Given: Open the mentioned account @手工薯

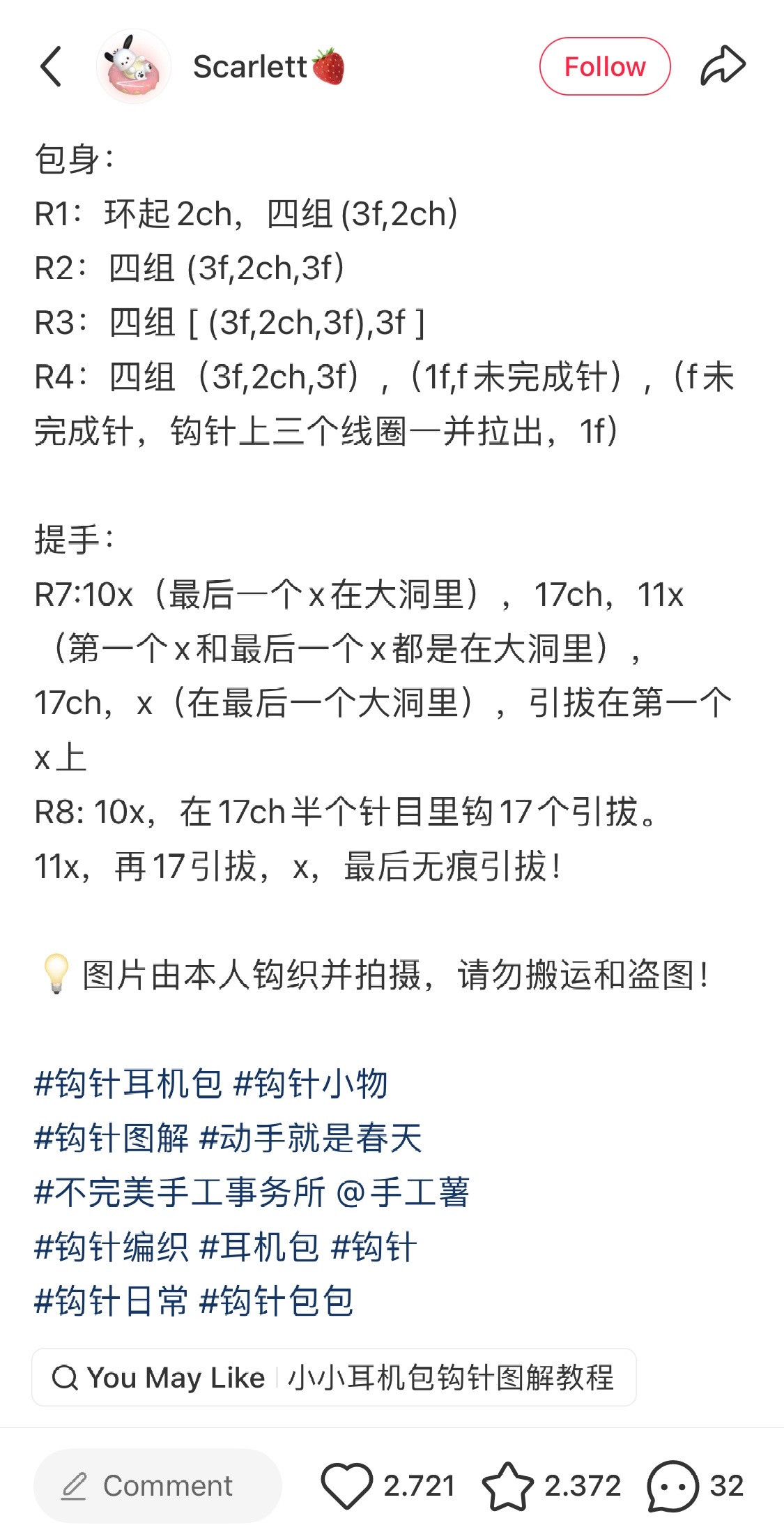Looking at the screenshot, I should click(403, 1193).
